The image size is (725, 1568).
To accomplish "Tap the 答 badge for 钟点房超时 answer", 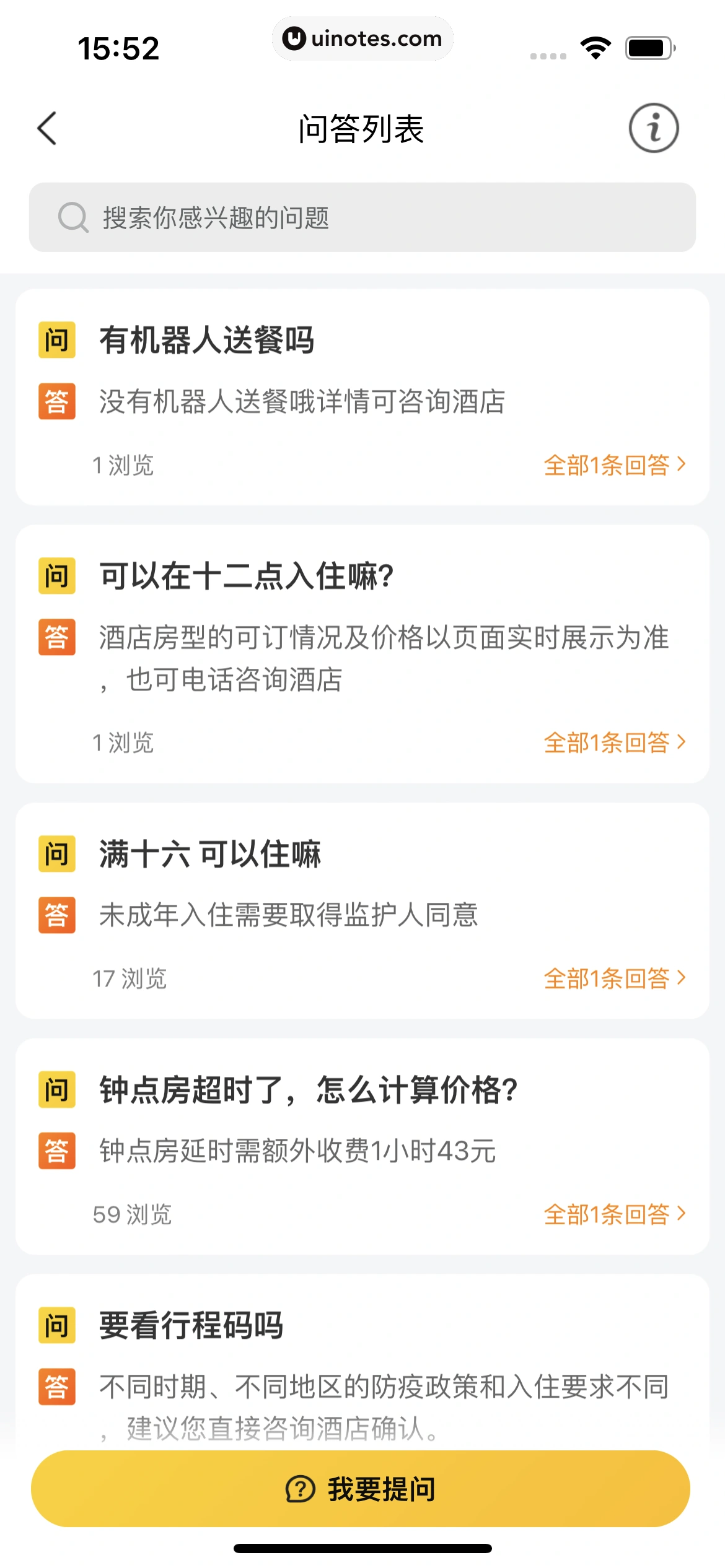I will pos(57,1151).
